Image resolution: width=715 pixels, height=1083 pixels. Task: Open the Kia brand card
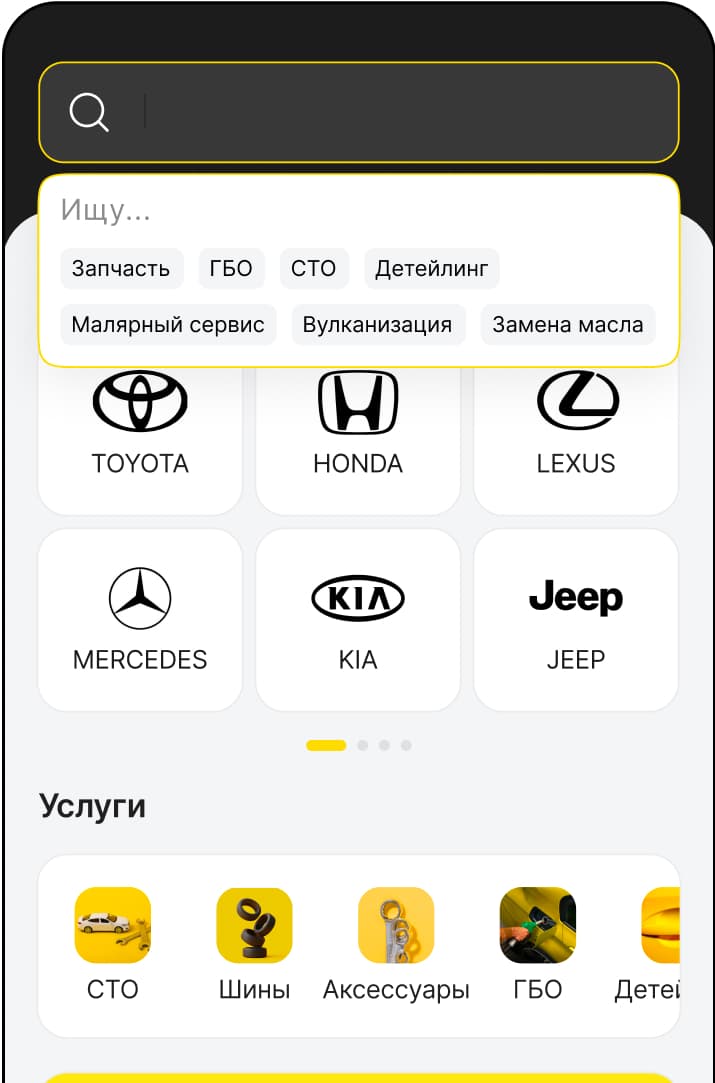[x=358, y=620]
